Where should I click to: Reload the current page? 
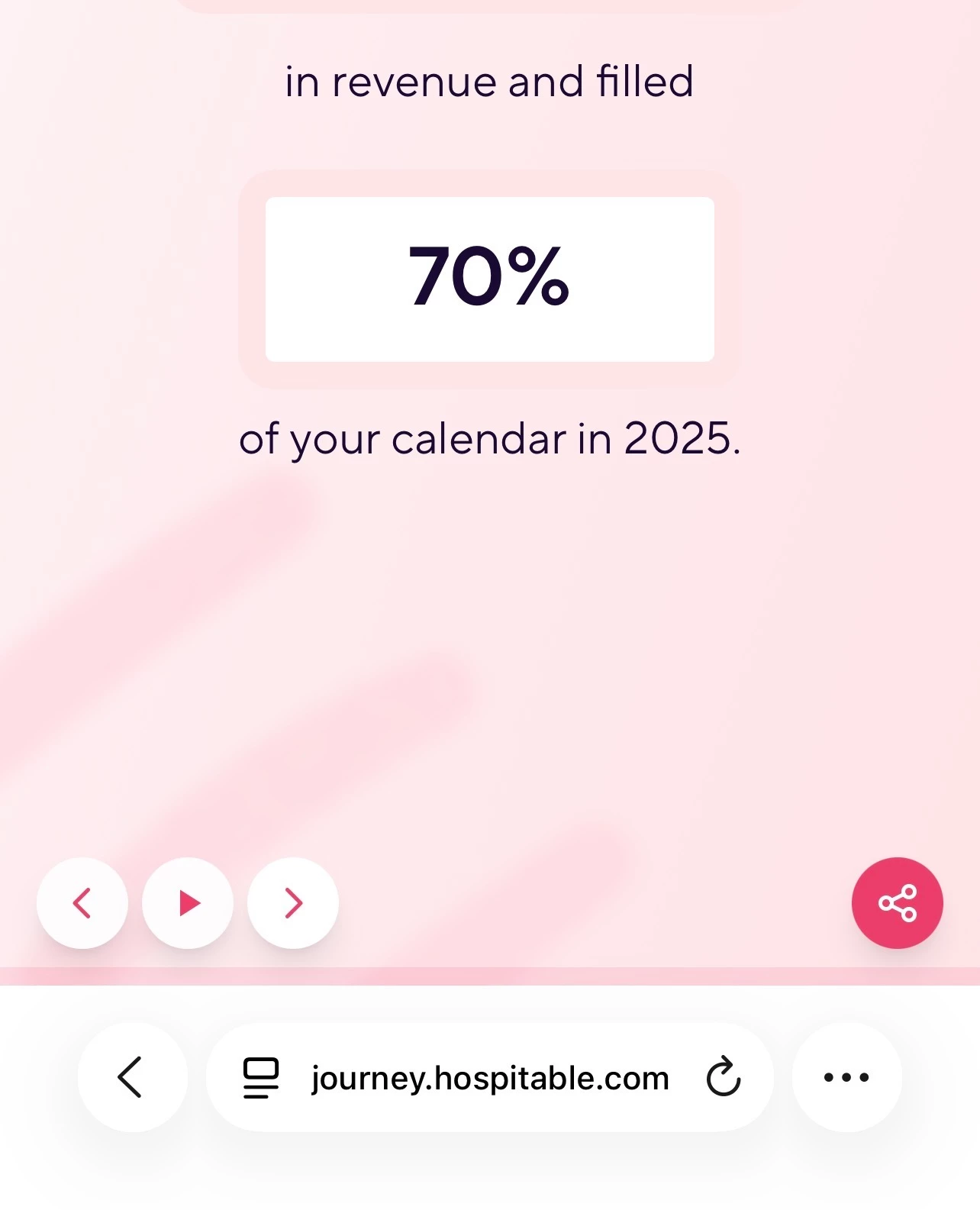[723, 1077]
